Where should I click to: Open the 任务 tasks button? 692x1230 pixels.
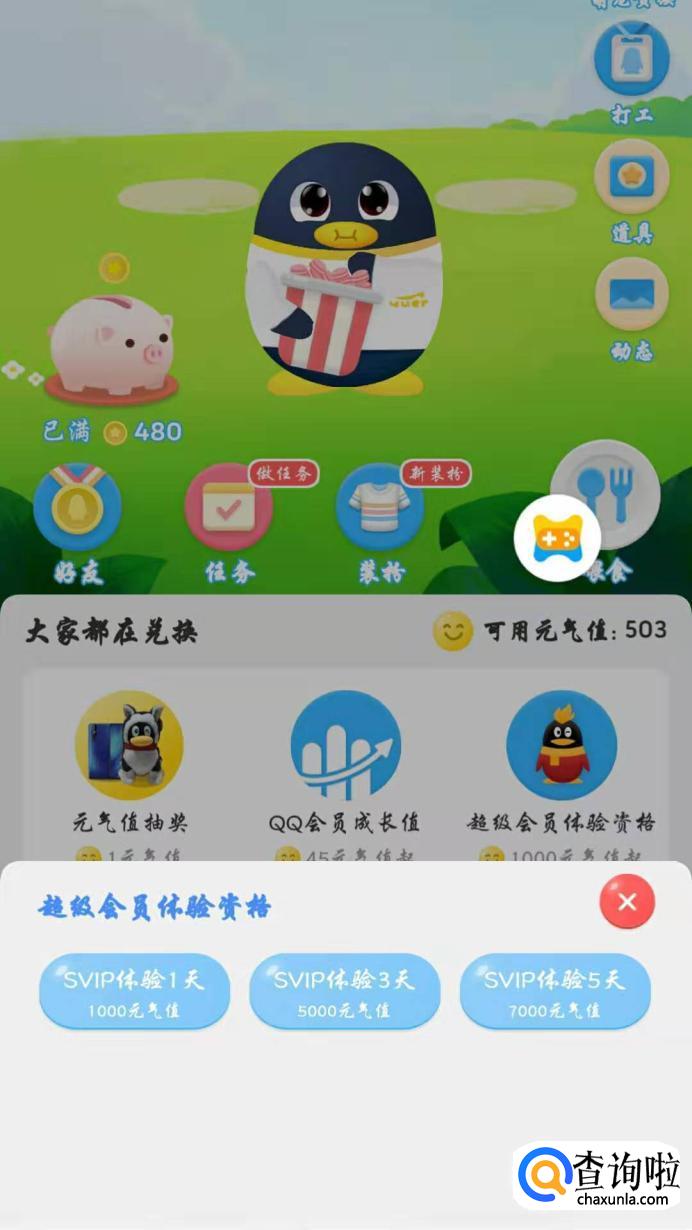(x=229, y=508)
